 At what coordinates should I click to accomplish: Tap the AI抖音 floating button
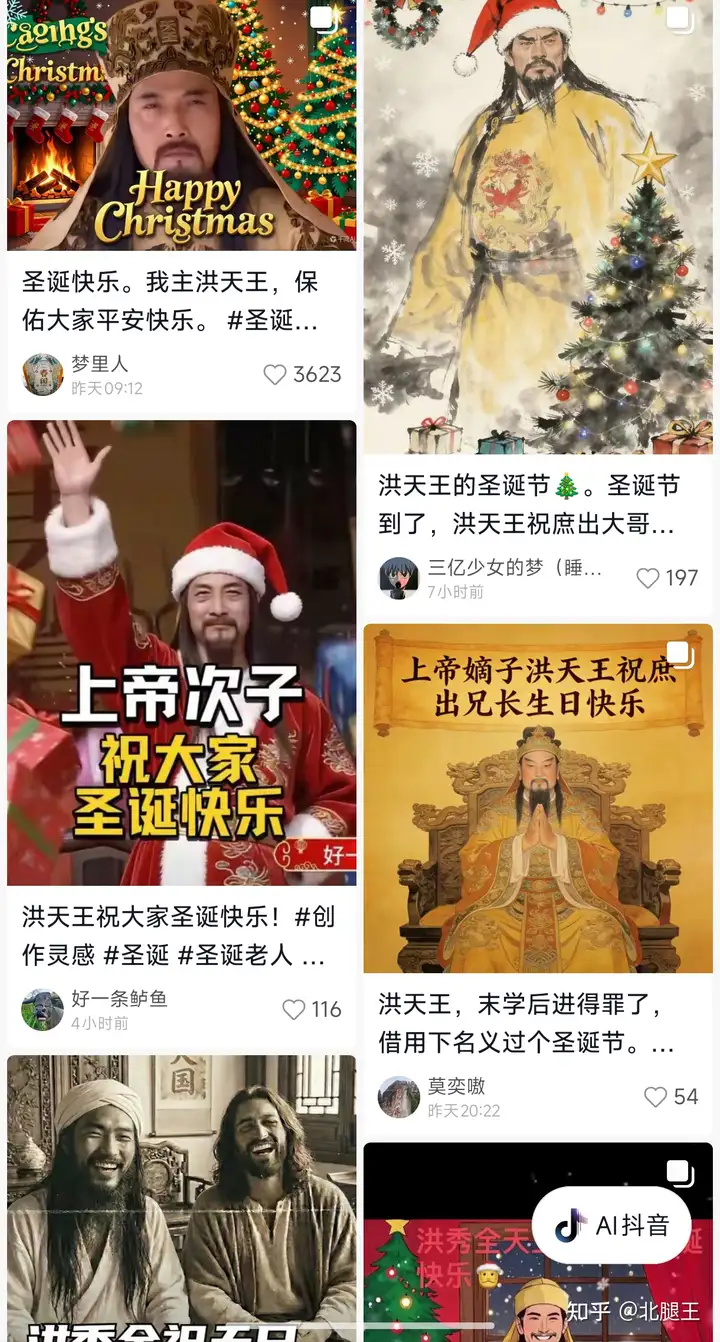(x=611, y=1226)
